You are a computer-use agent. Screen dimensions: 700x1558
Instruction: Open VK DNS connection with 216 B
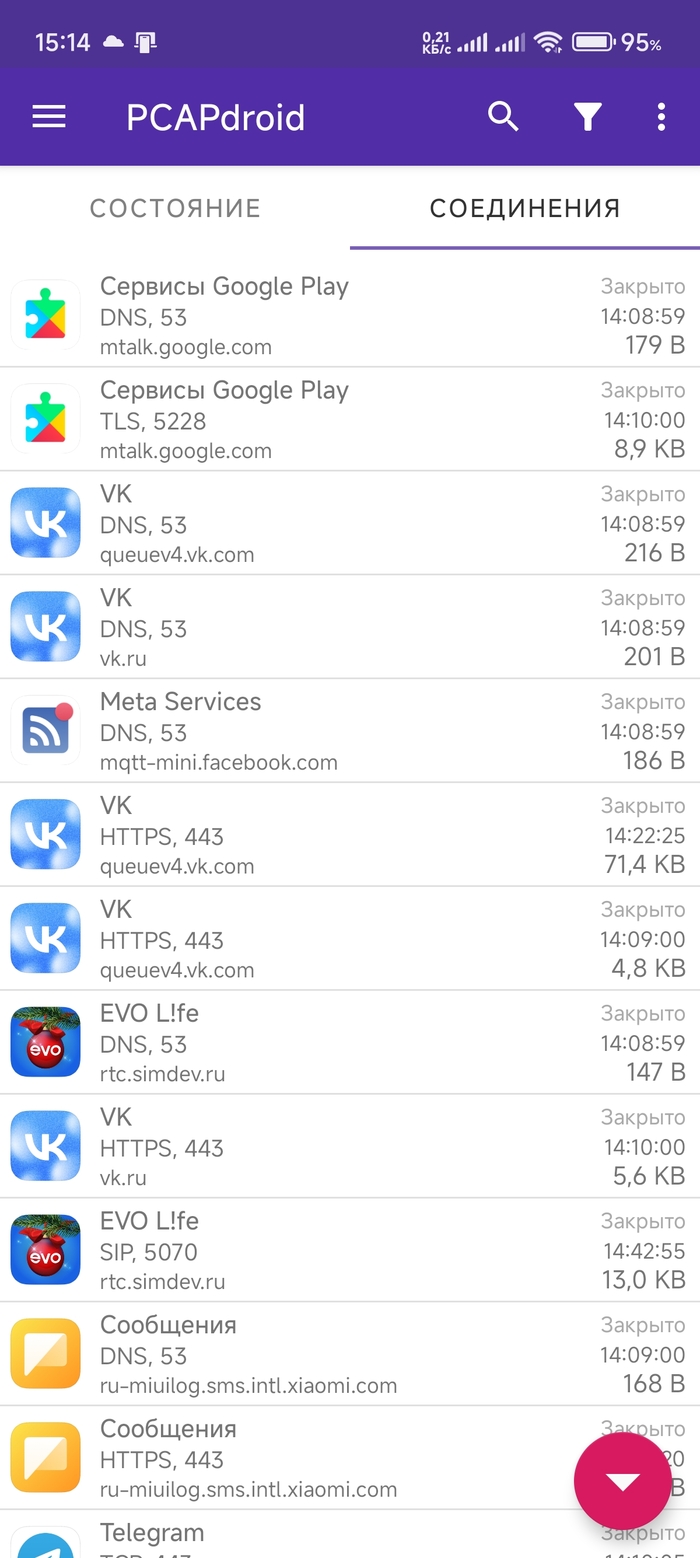click(350, 523)
